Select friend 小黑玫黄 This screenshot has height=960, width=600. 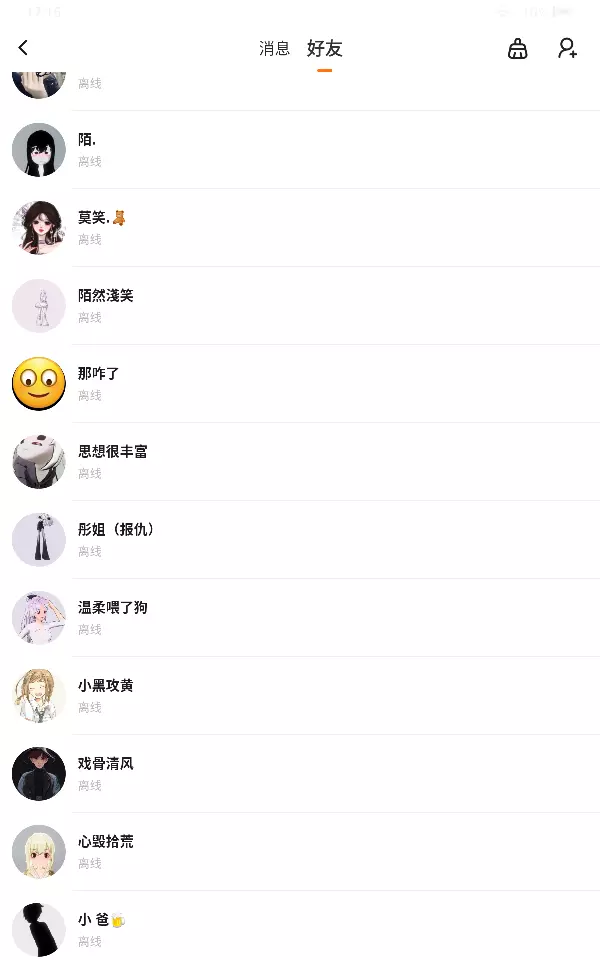click(x=300, y=696)
